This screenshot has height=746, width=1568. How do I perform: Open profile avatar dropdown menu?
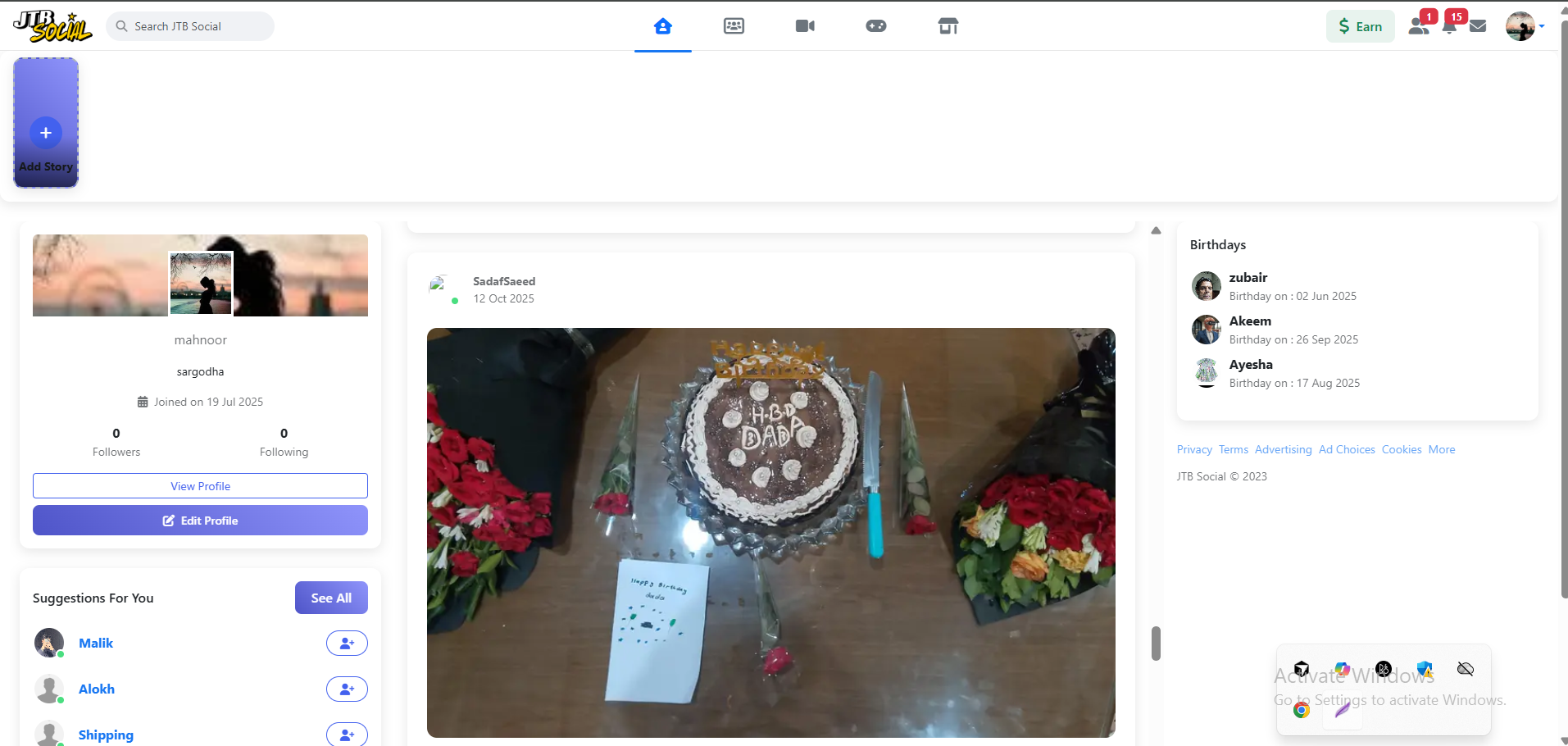(x=1524, y=26)
